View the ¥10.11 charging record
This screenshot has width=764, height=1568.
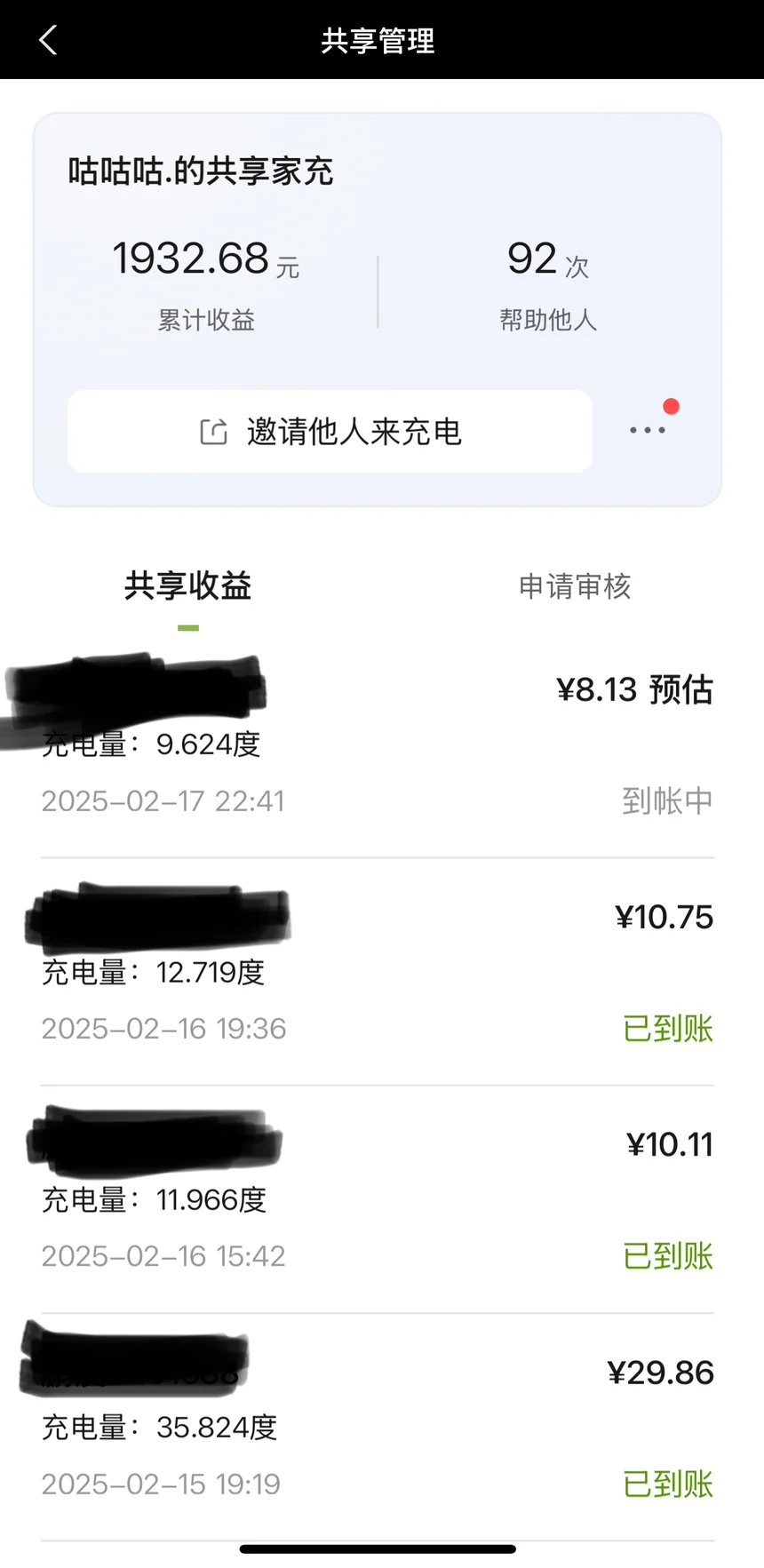pyautogui.click(x=378, y=1199)
